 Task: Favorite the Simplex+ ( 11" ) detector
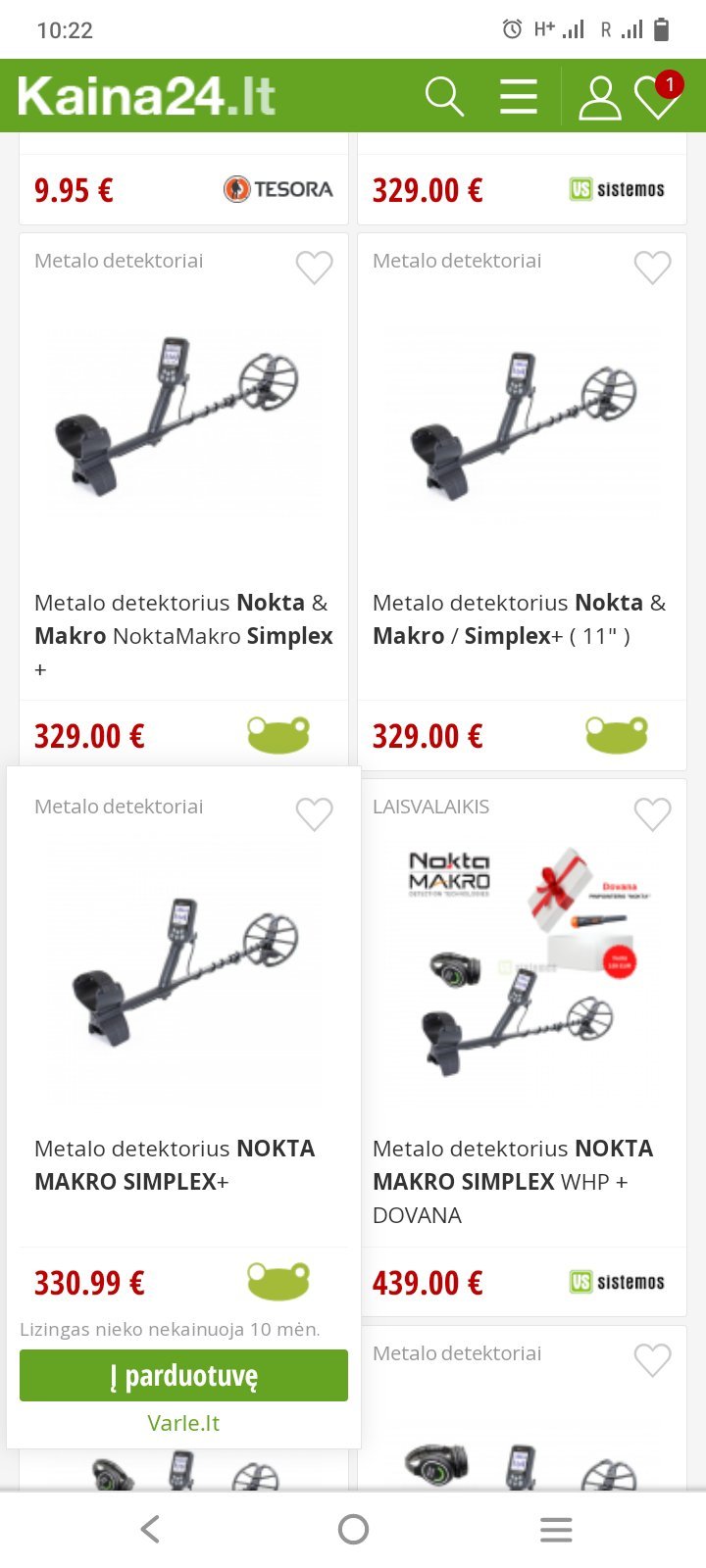[x=653, y=267]
